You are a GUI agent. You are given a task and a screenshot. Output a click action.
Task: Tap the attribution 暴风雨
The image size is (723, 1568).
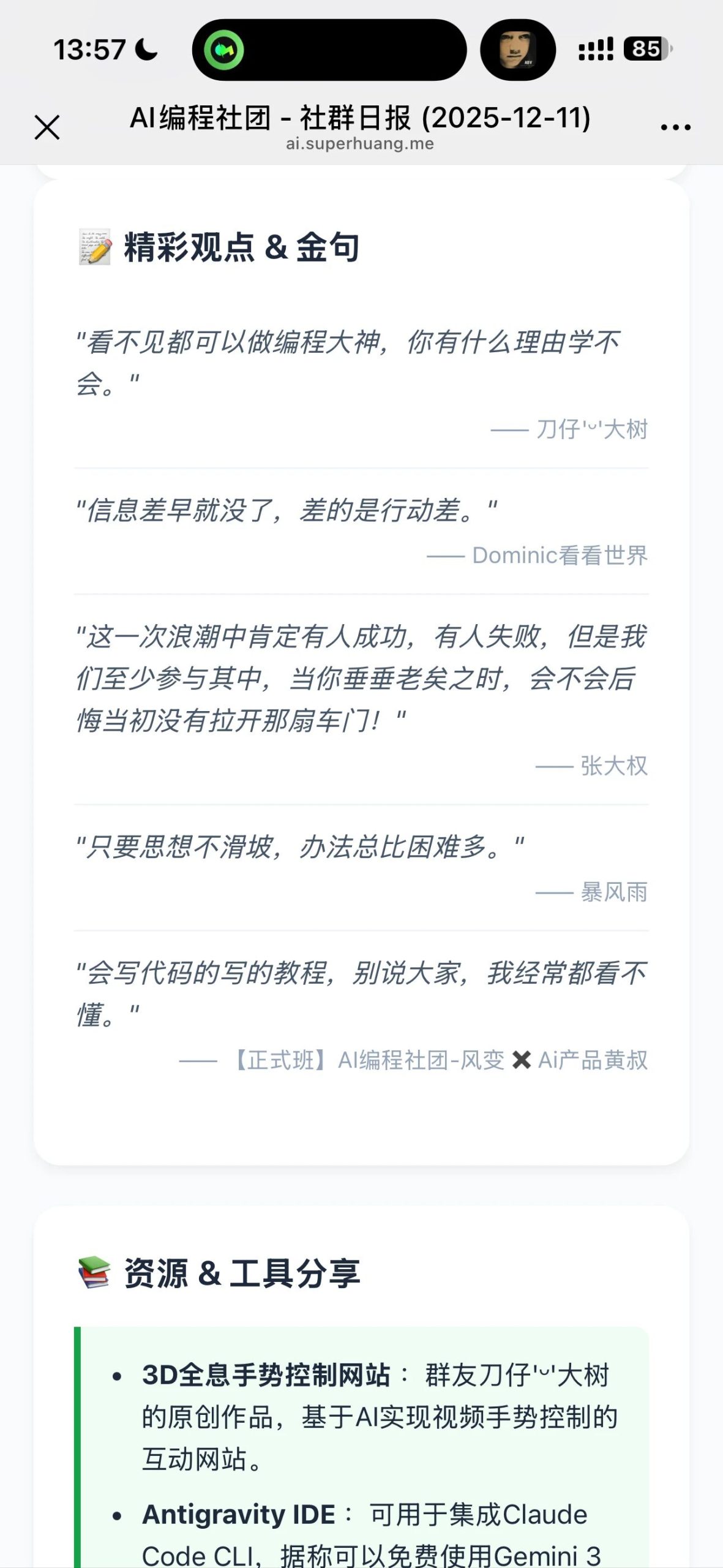[x=613, y=892]
